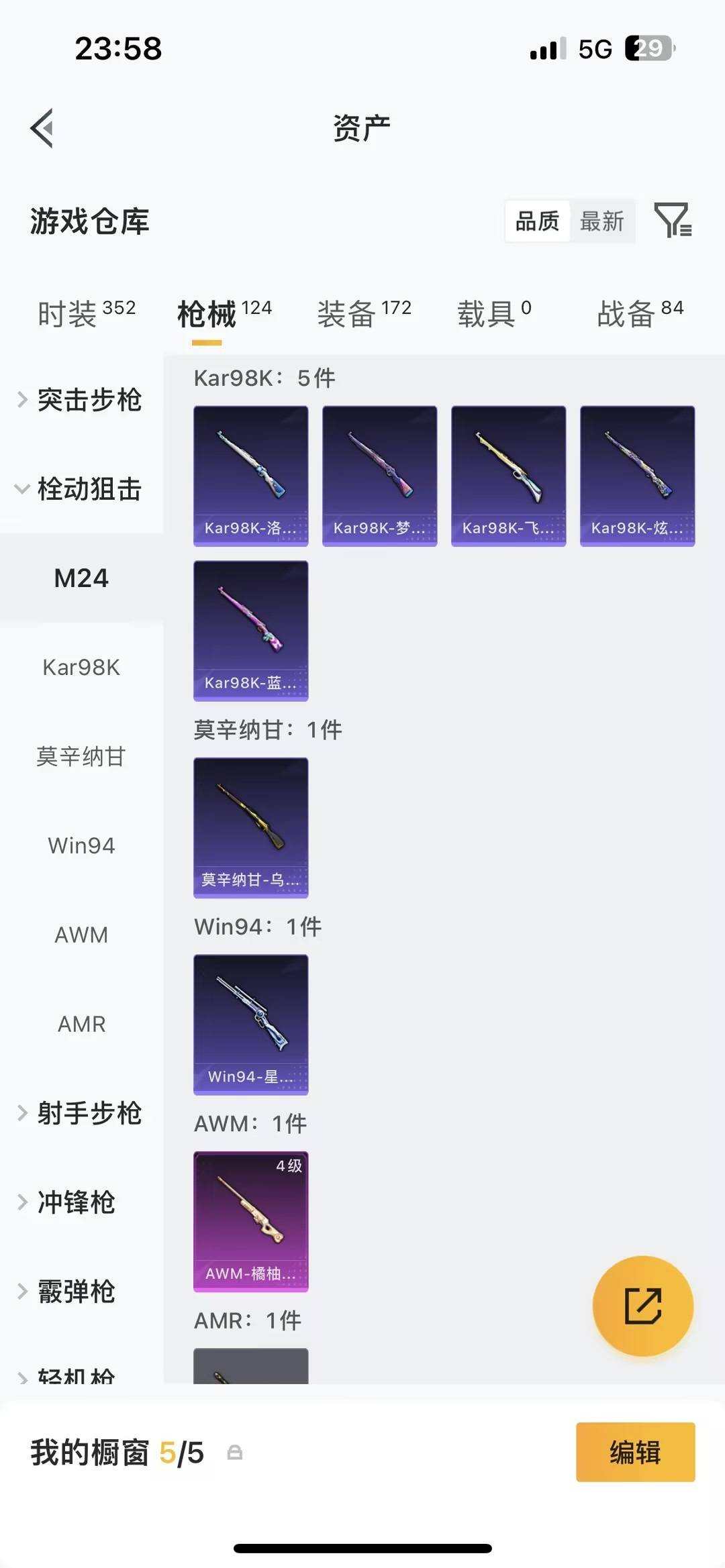Image resolution: width=725 pixels, height=1568 pixels.
Task: Select 莫辛纳甘 in the sidebar
Action: coord(82,756)
